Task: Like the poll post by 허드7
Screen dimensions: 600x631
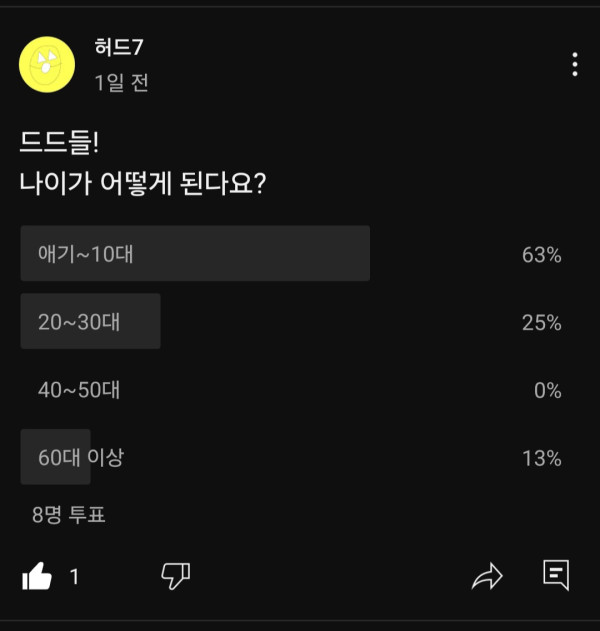Action: click(x=37, y=576)
